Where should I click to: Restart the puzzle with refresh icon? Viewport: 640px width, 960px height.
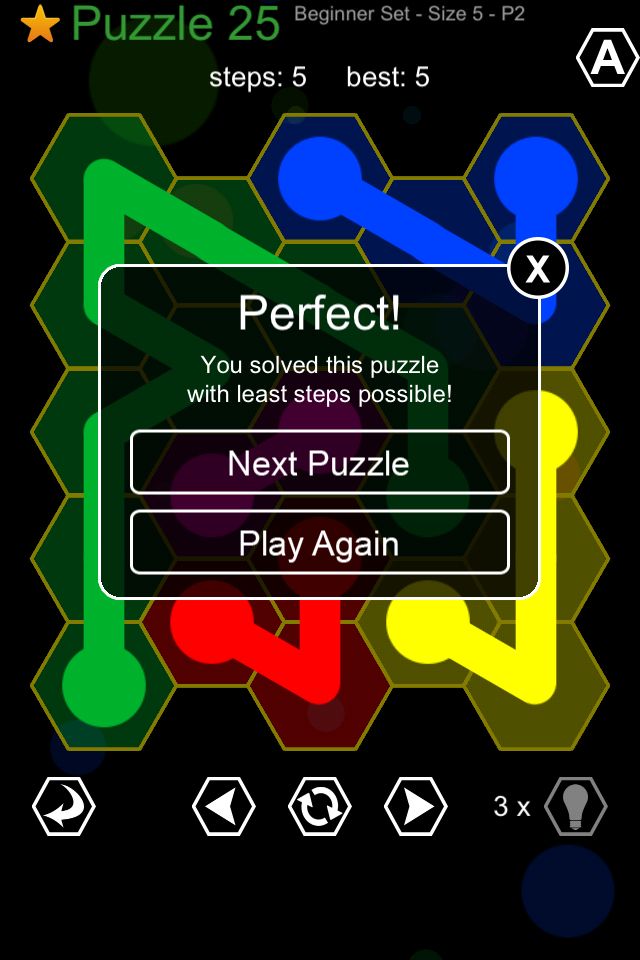pos(320,806)
